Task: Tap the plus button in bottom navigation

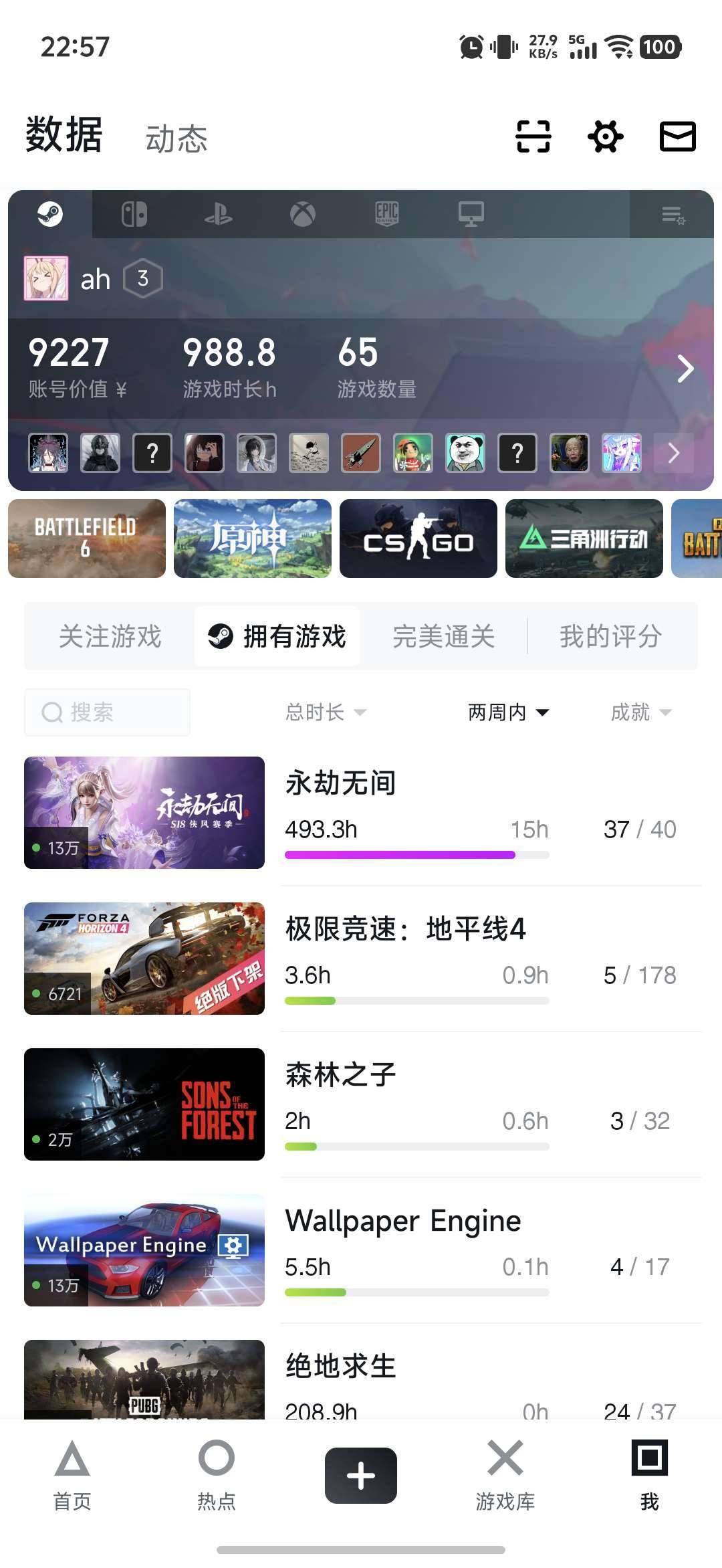Action: tap(360, 1476)
